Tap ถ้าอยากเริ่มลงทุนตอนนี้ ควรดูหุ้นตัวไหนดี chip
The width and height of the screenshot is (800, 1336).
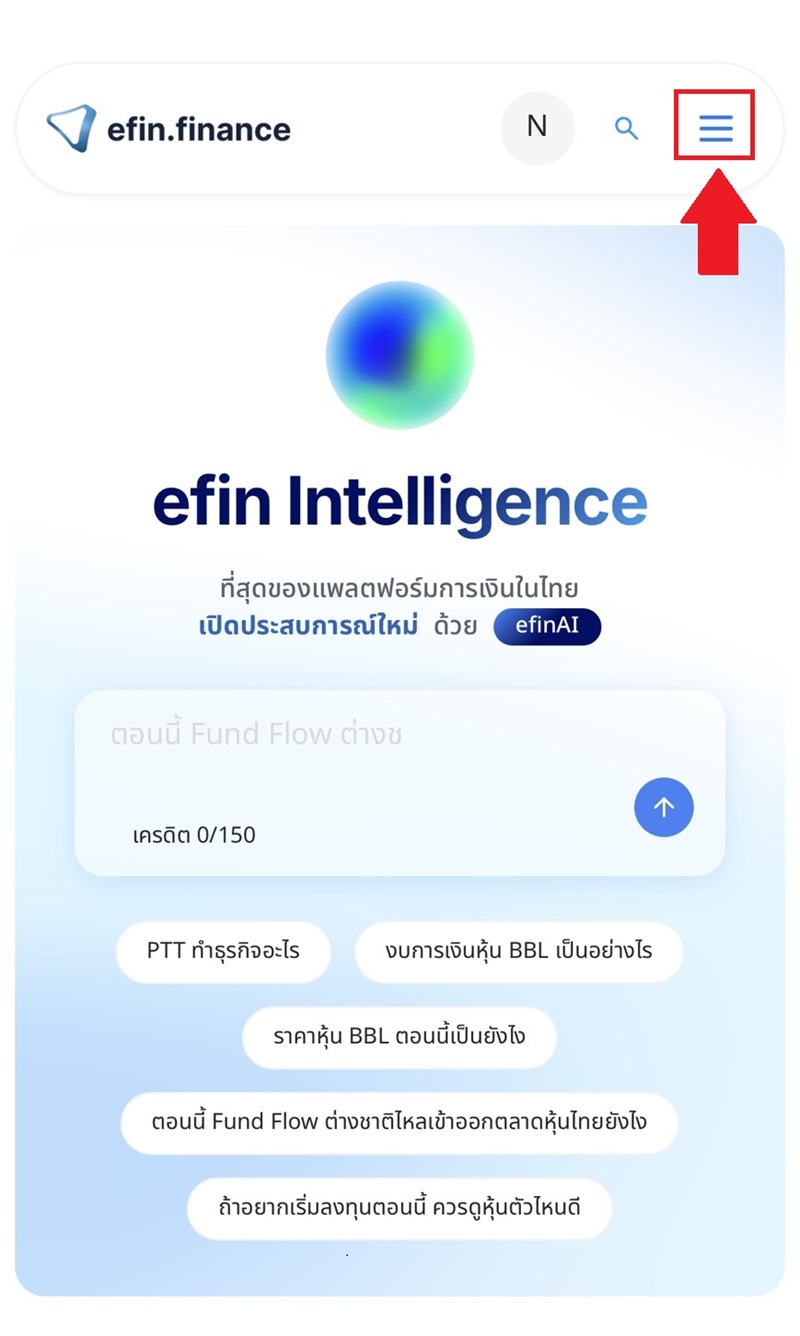(399, 1207)
